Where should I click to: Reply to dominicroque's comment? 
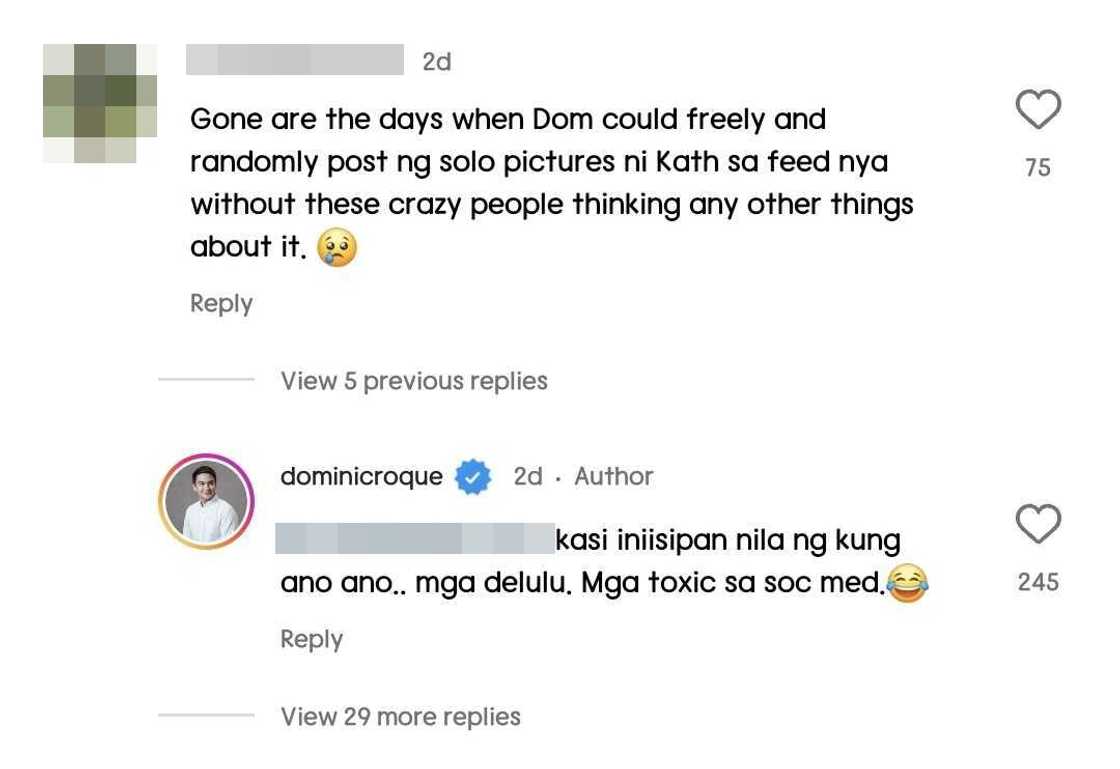[x=311, y=640]
